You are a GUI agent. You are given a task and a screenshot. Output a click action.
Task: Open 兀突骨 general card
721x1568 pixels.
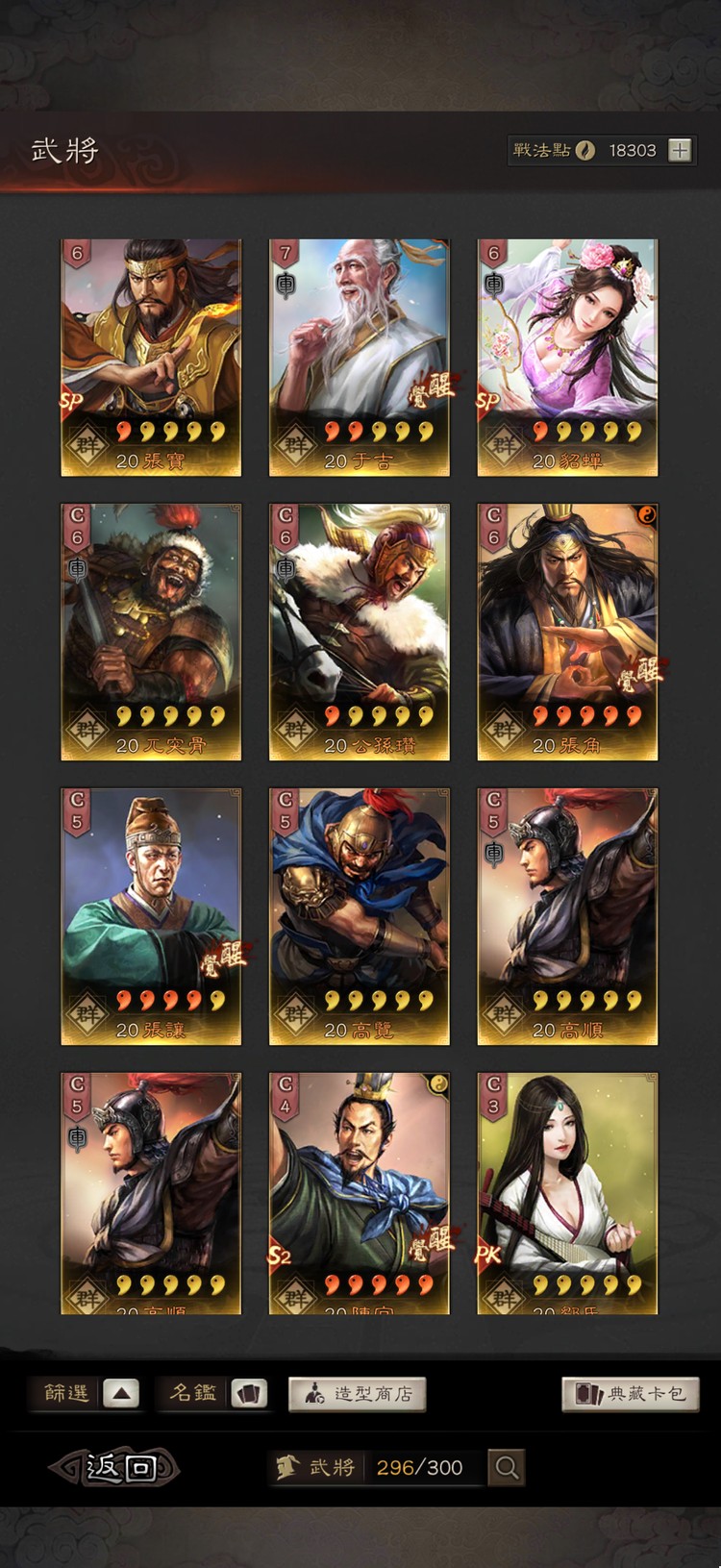pyautogui.click(x=151, y=632)
